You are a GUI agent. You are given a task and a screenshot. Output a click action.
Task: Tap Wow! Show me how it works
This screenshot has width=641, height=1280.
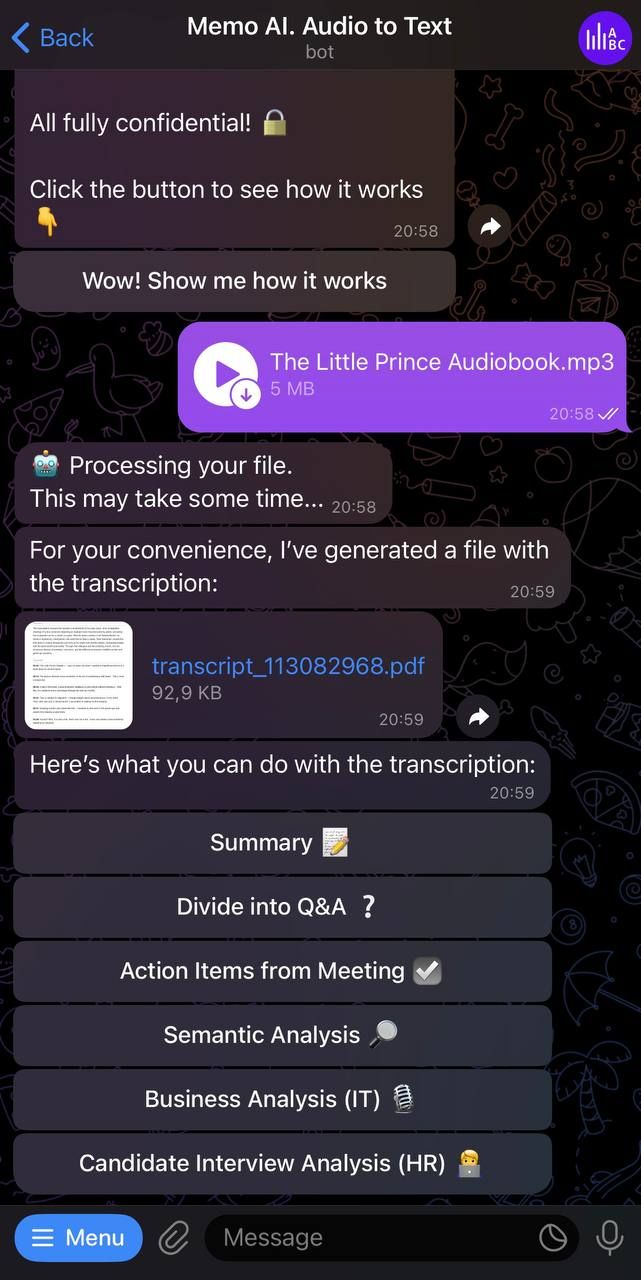click(x=234, y=281)
